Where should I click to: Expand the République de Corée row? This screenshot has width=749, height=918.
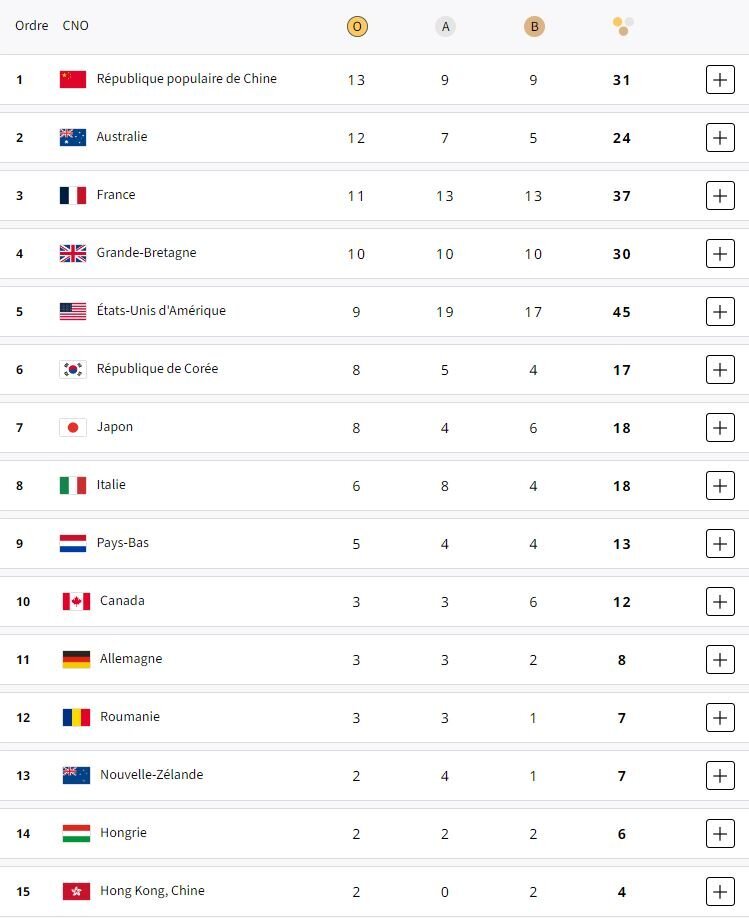tap(720, 370)
